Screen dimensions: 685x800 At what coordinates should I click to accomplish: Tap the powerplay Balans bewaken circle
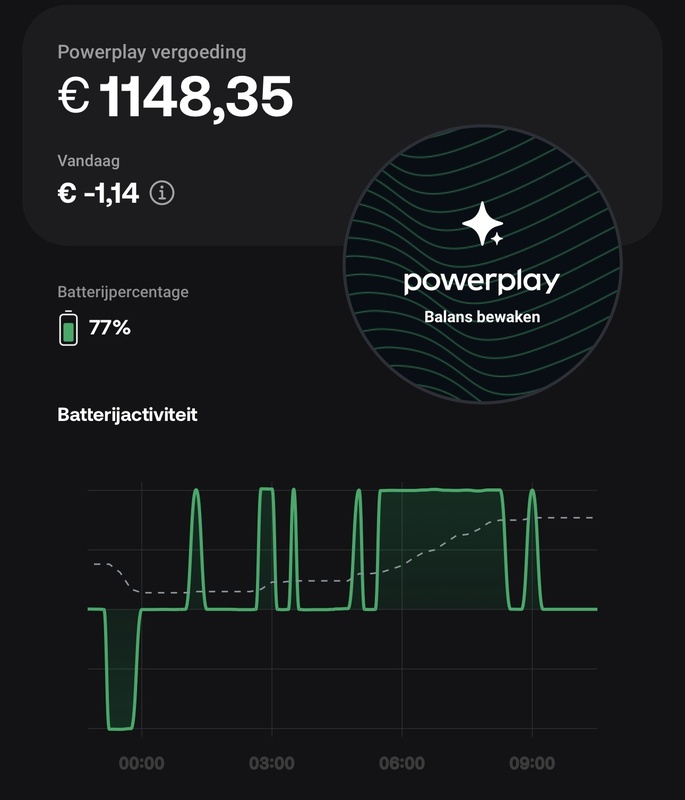pyautogui.click(x=481, y=265)
